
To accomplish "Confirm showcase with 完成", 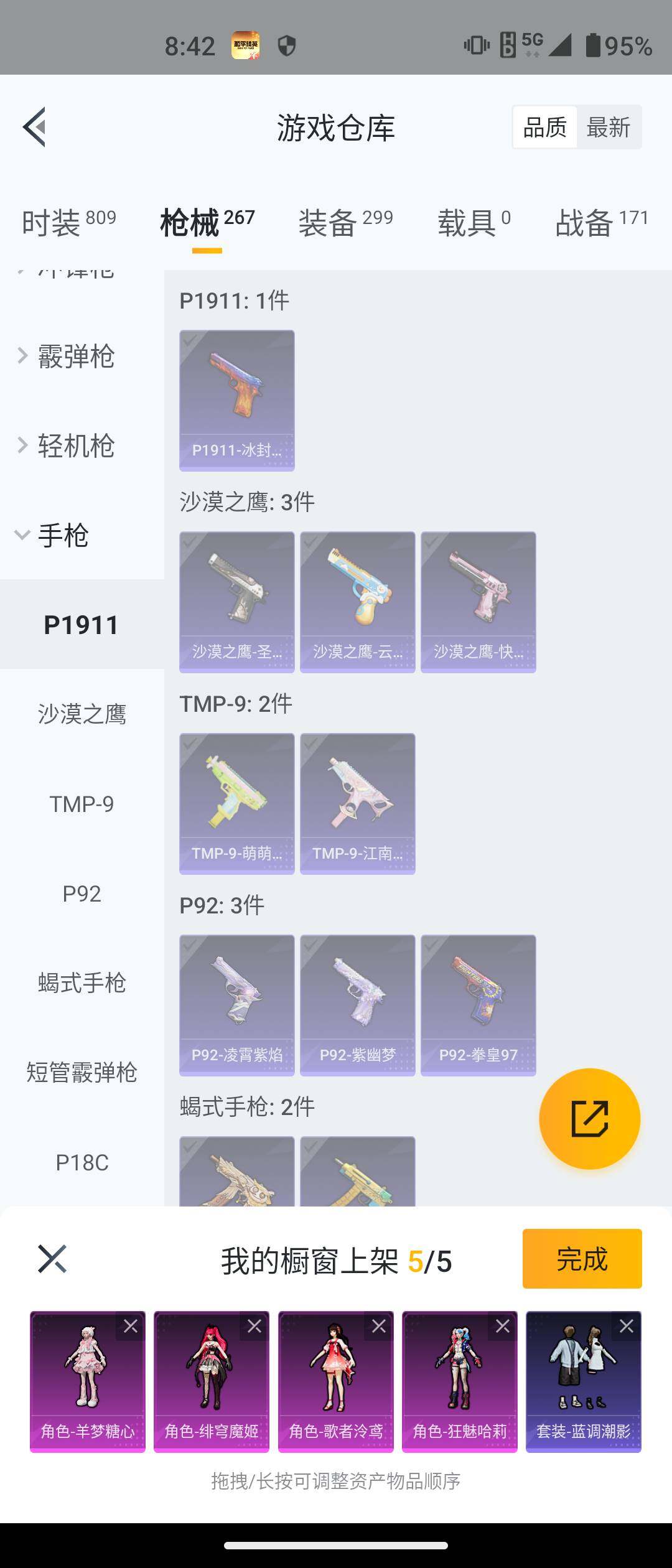I will (582, 1259).
